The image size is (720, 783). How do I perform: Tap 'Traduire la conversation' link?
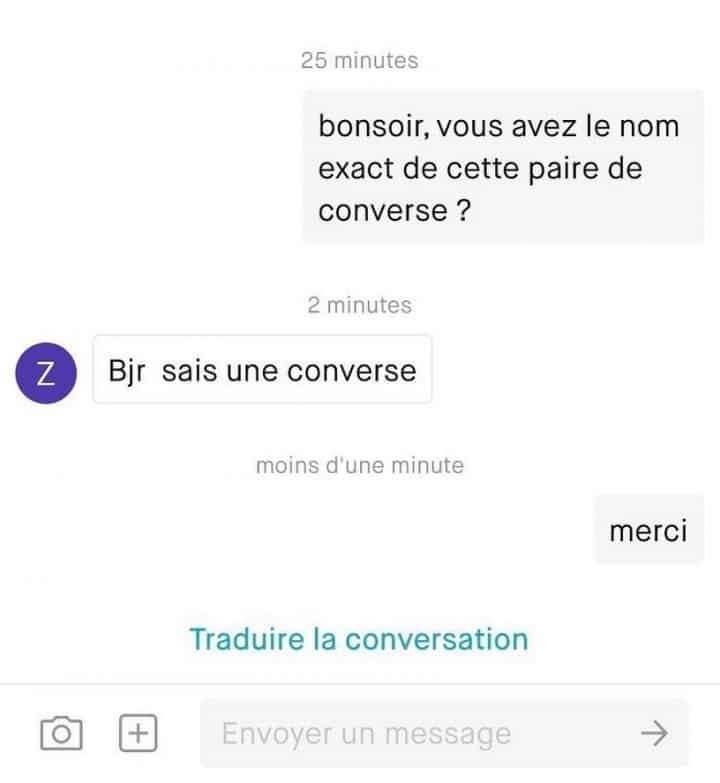359,638
